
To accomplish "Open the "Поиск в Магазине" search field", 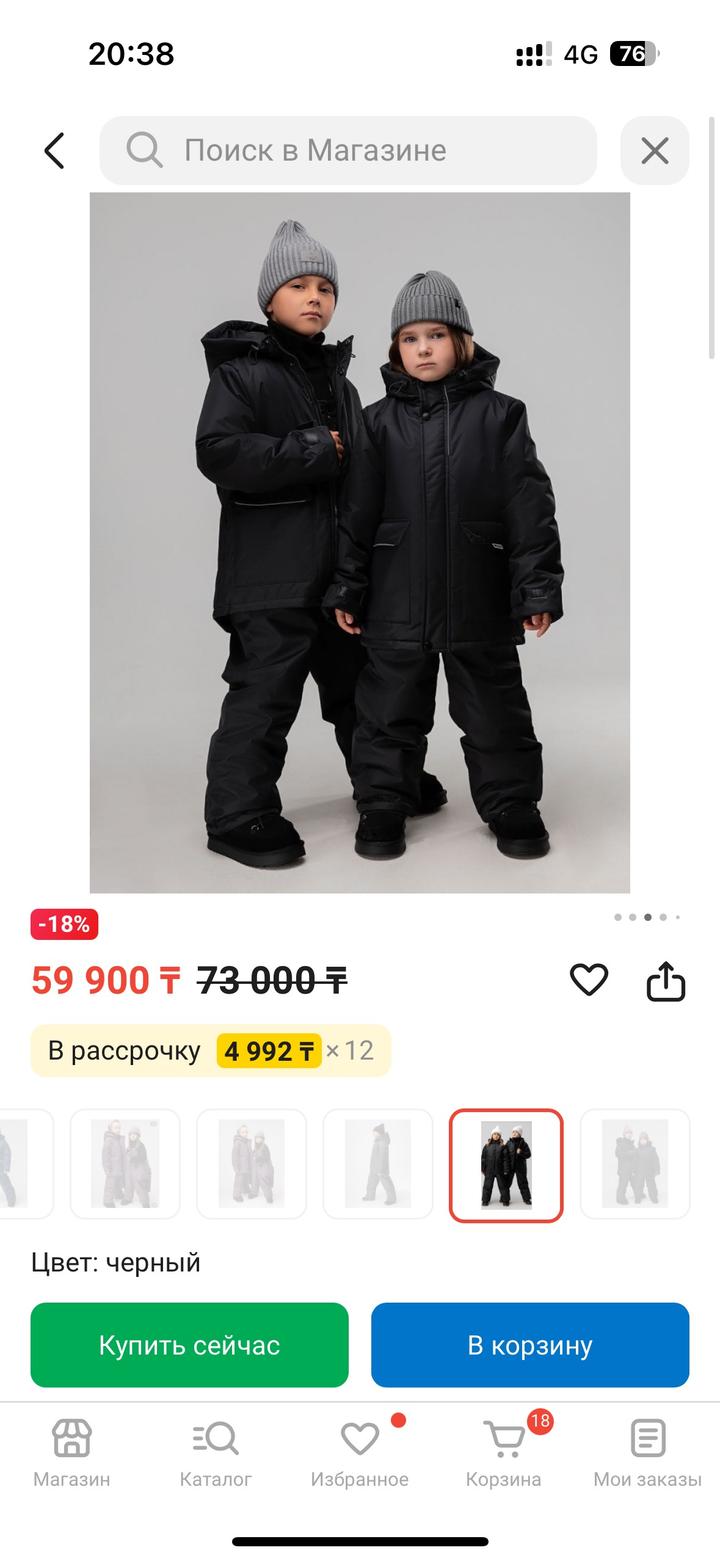I will [348, 151].
